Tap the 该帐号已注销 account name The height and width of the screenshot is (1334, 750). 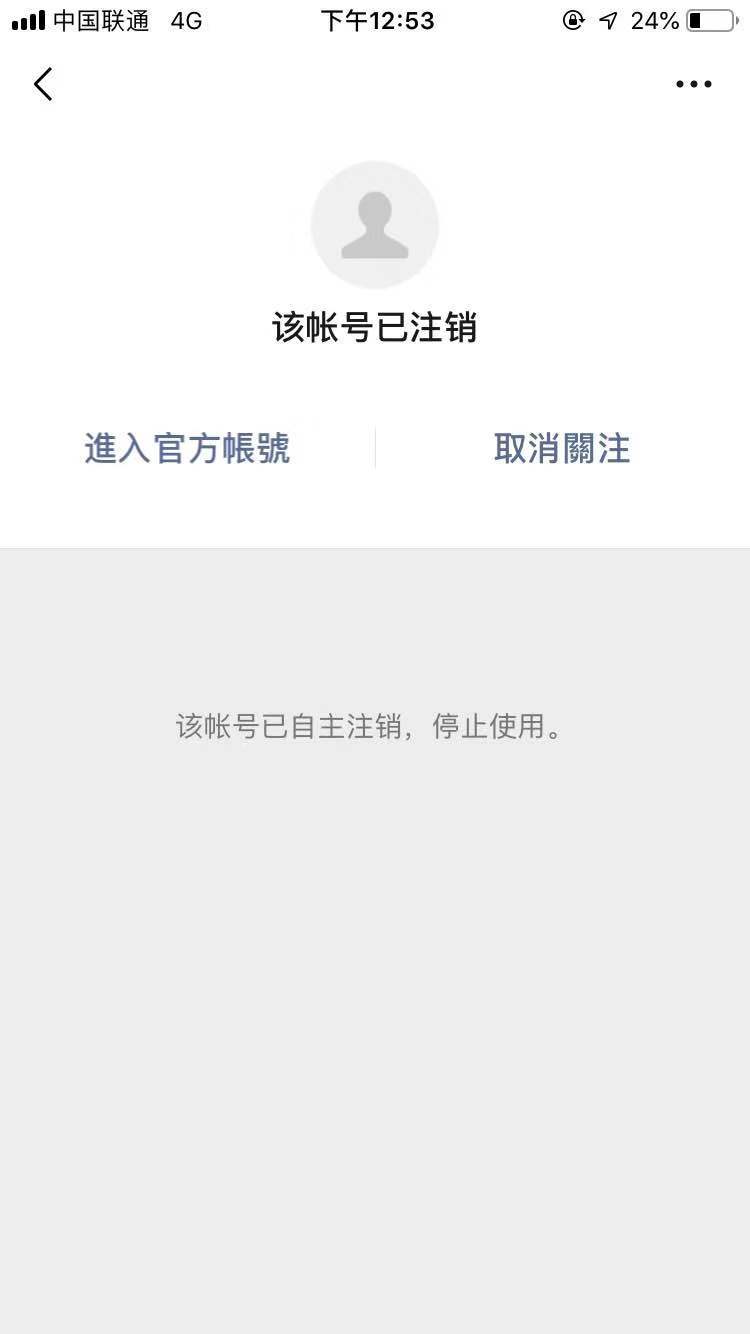pyautogui.click(x=375, y=327)
